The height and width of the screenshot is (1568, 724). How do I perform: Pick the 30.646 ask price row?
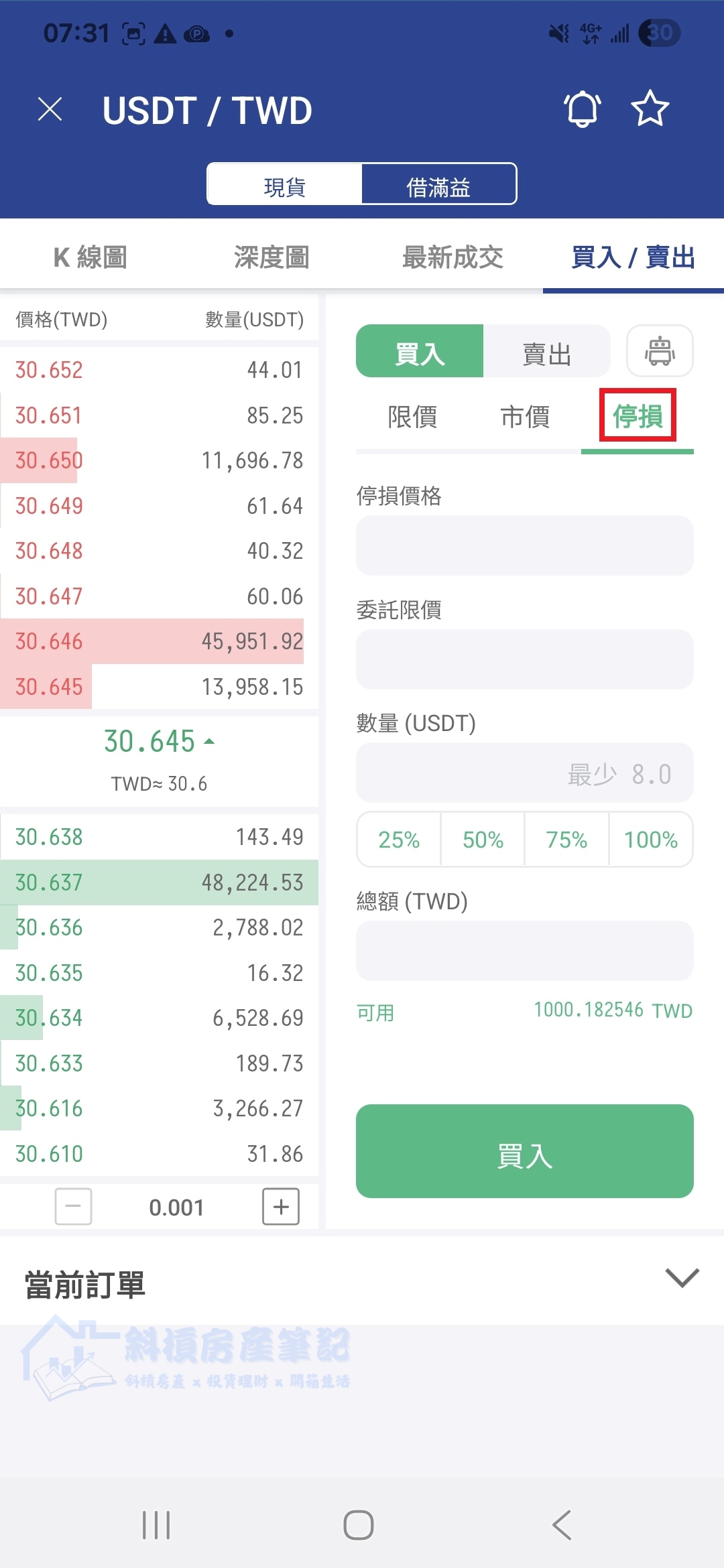click(159, 641)
